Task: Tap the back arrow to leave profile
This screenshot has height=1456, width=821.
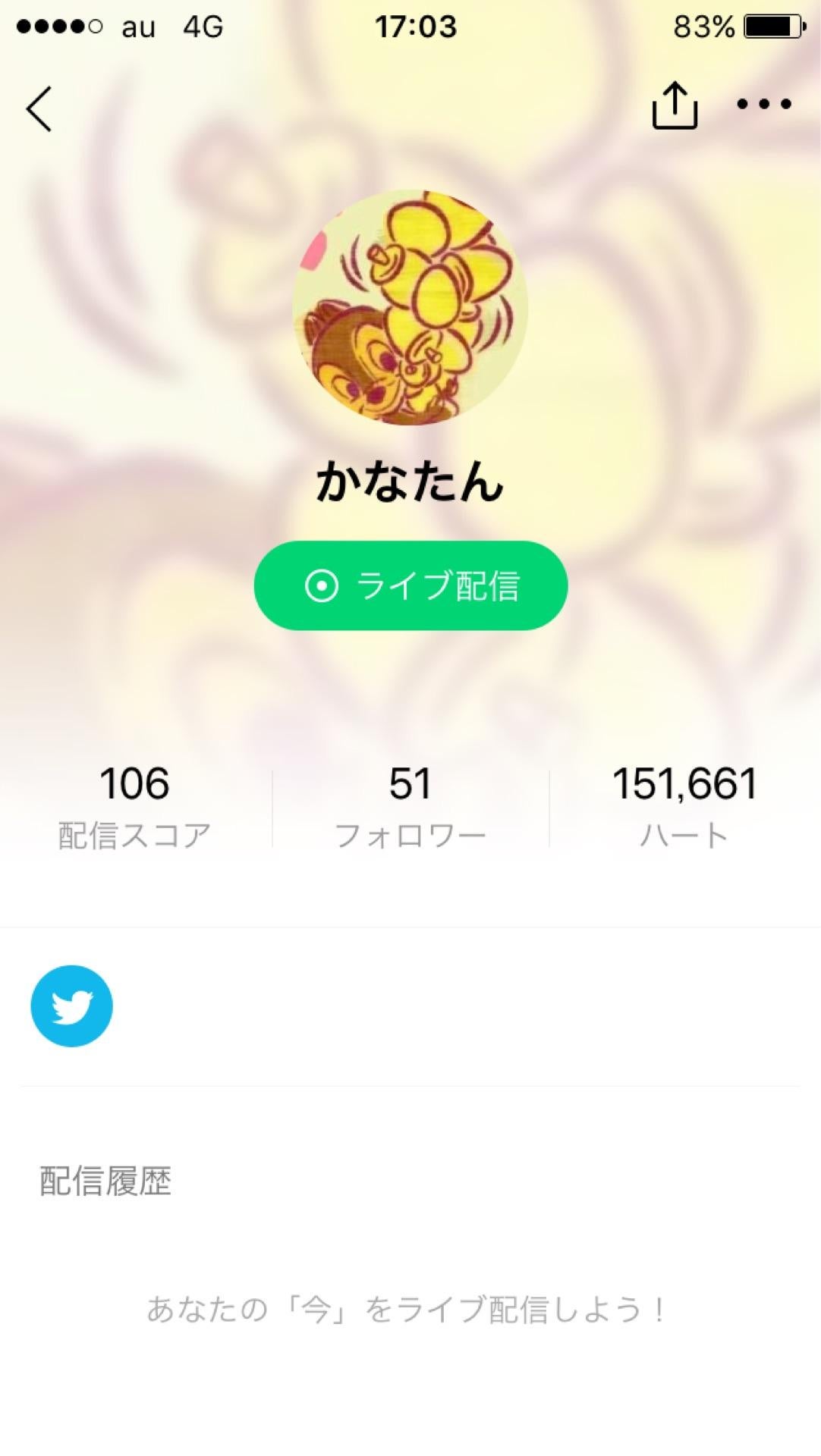Action: tap(39, 108)
